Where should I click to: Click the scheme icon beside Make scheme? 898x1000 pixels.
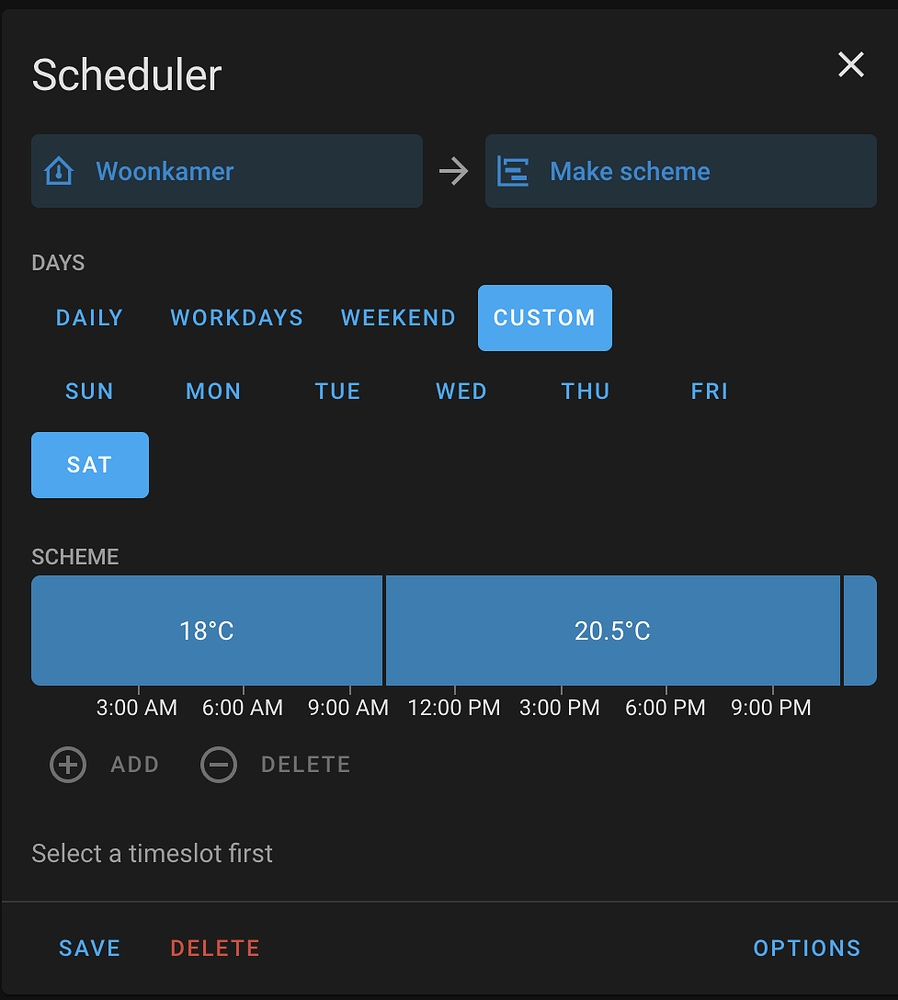pos(514,171)
